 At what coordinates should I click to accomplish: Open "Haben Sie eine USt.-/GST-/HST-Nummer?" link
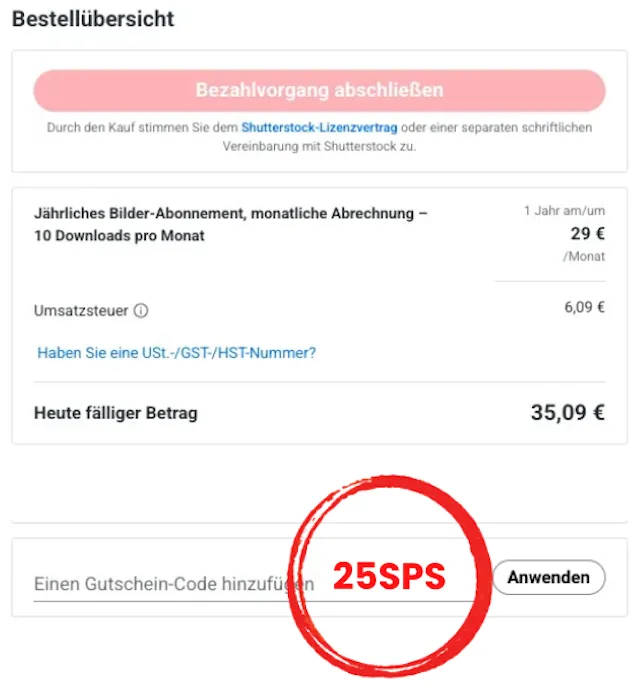[x=176, y=353]
